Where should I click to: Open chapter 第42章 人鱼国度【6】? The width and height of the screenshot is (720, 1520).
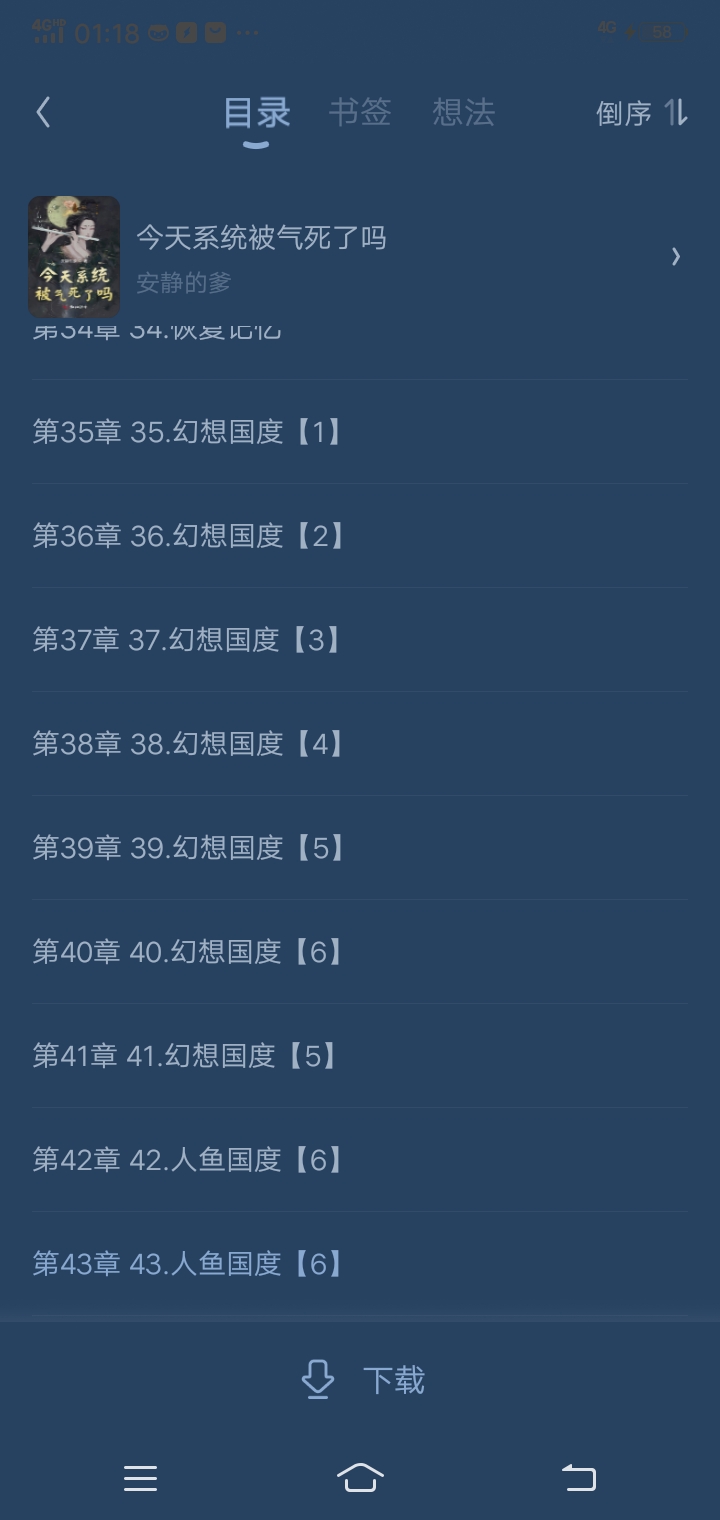tap(360, 1160)
